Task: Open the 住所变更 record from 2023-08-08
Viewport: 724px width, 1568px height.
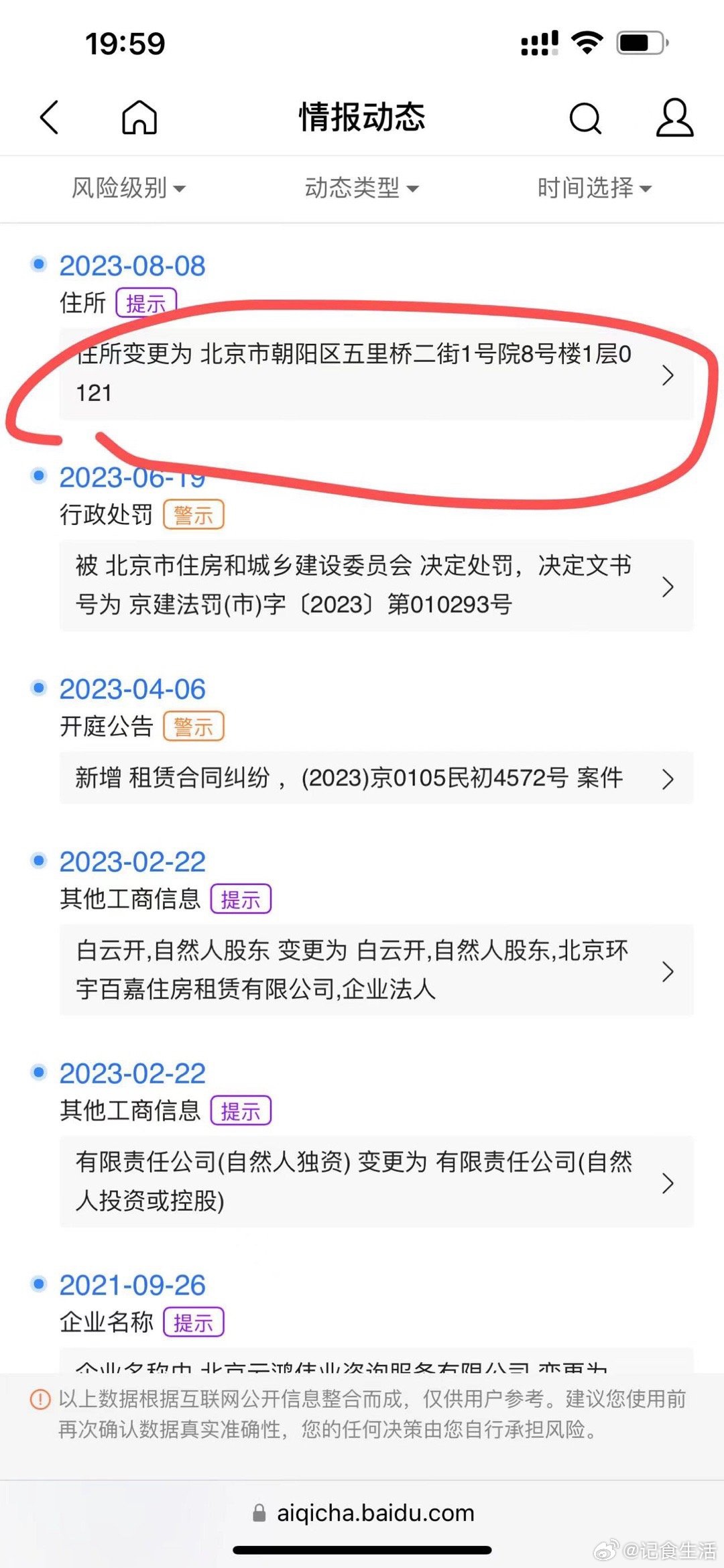Action: pos(375,373)
